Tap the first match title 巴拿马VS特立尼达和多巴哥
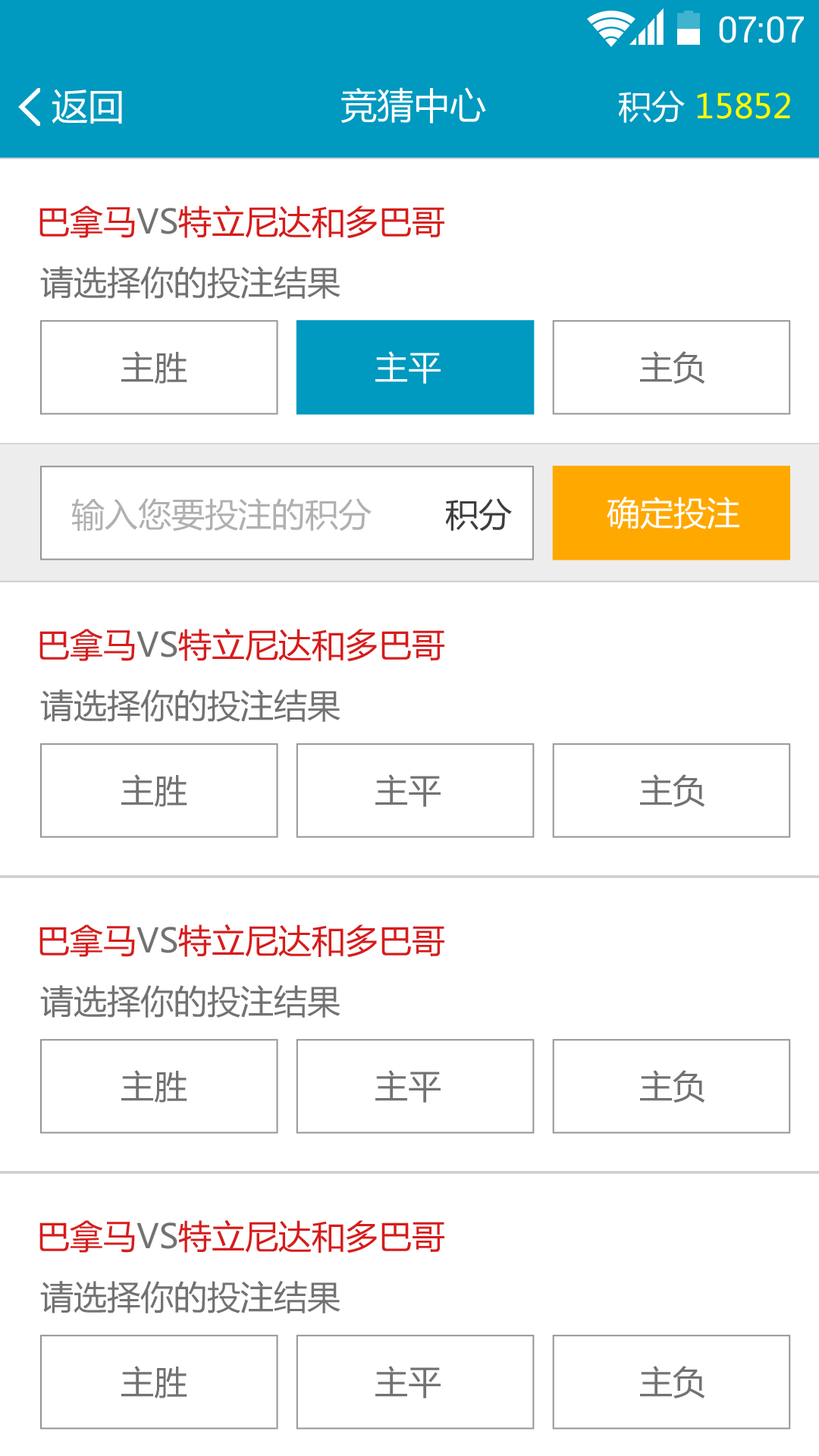This screenshot has width=819, height=1456. [243, 221]
